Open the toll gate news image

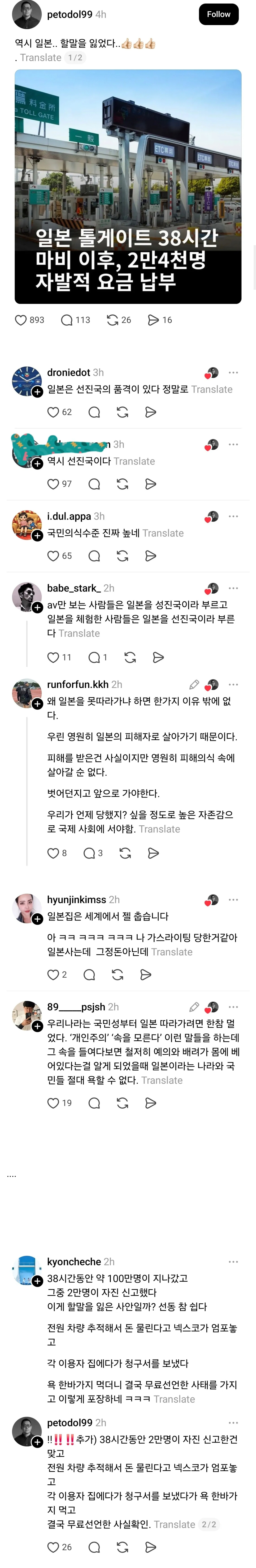(128, 186)
